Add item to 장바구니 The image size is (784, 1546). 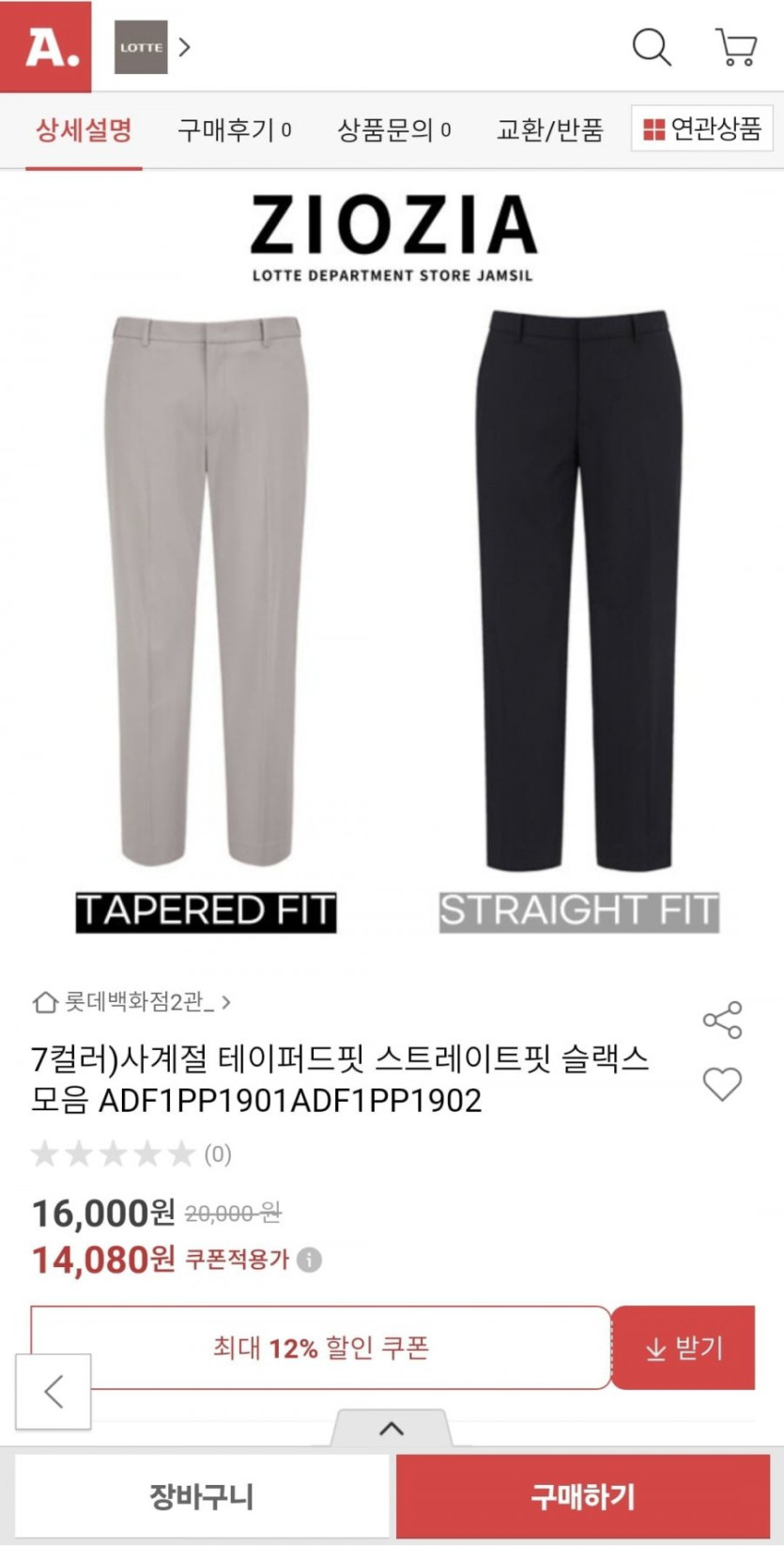pos(201,1496)
